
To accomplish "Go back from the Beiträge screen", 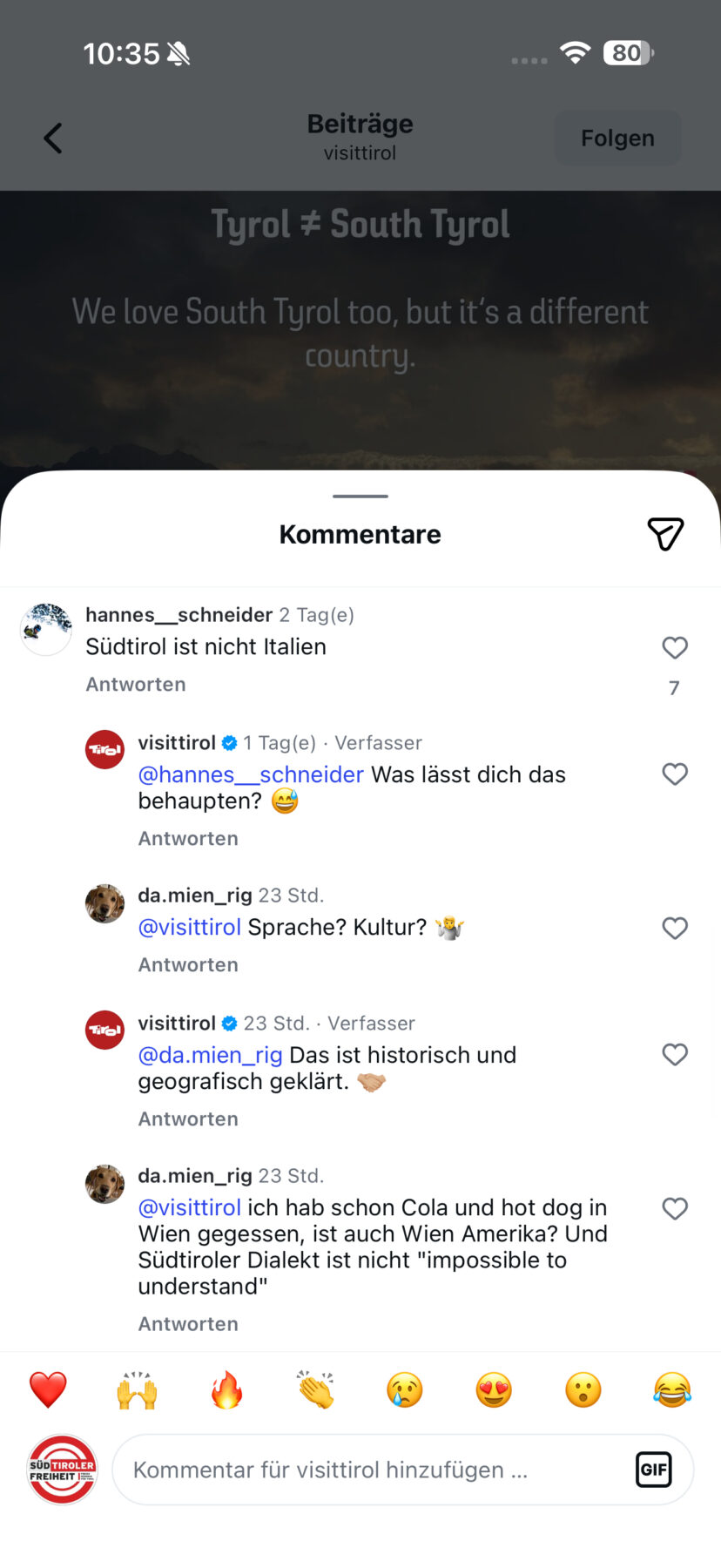I will click(x=53, y=138).
